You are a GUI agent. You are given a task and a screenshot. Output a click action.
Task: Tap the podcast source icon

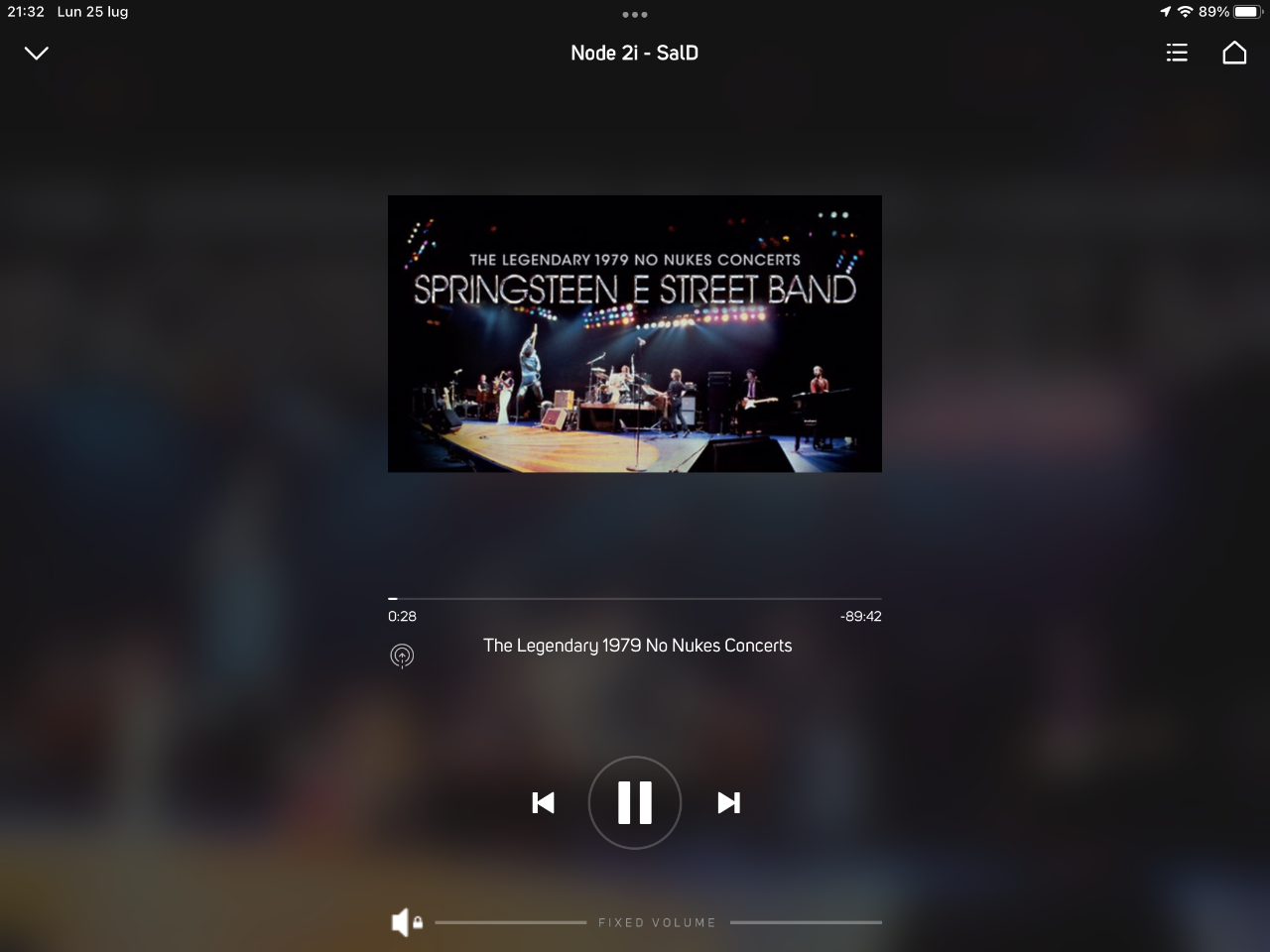coord(402,655)
